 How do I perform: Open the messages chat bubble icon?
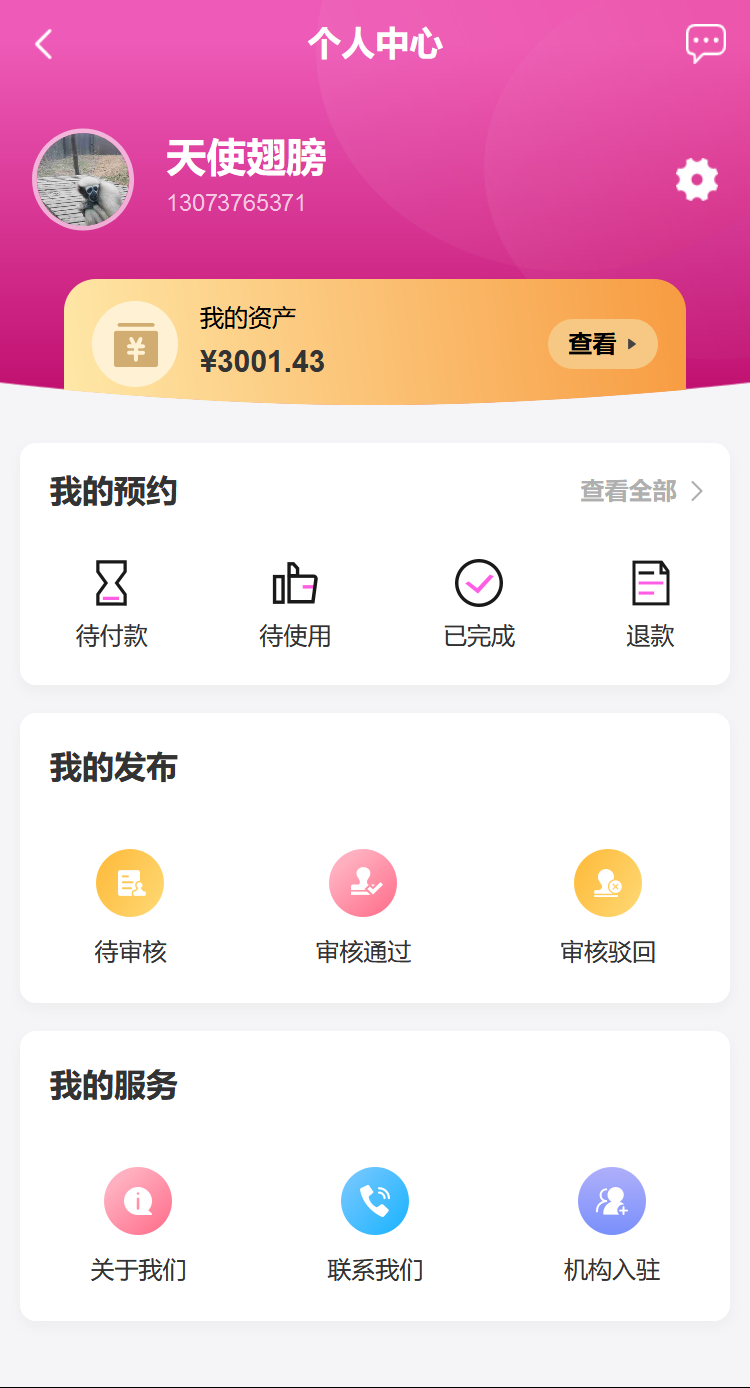[x=705, y=44]
